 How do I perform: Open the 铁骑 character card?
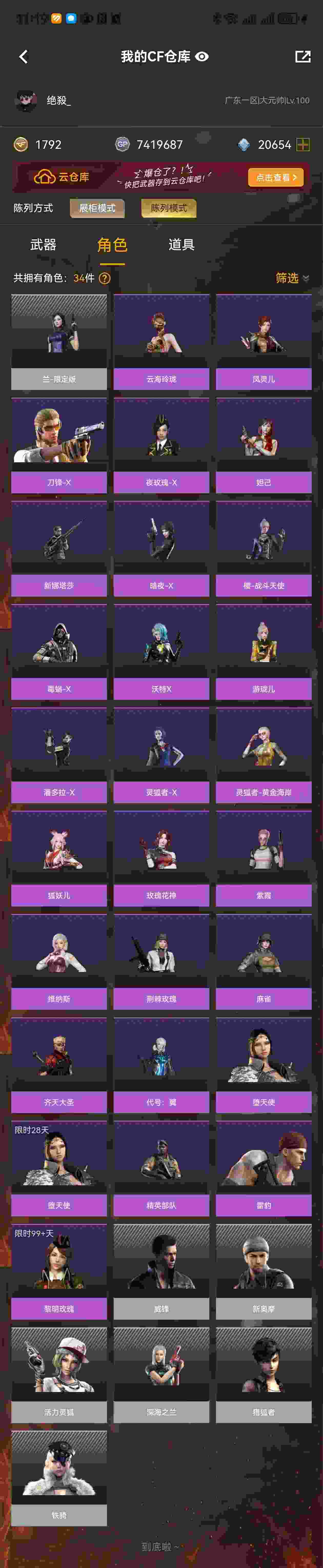tap(59, 1477)
